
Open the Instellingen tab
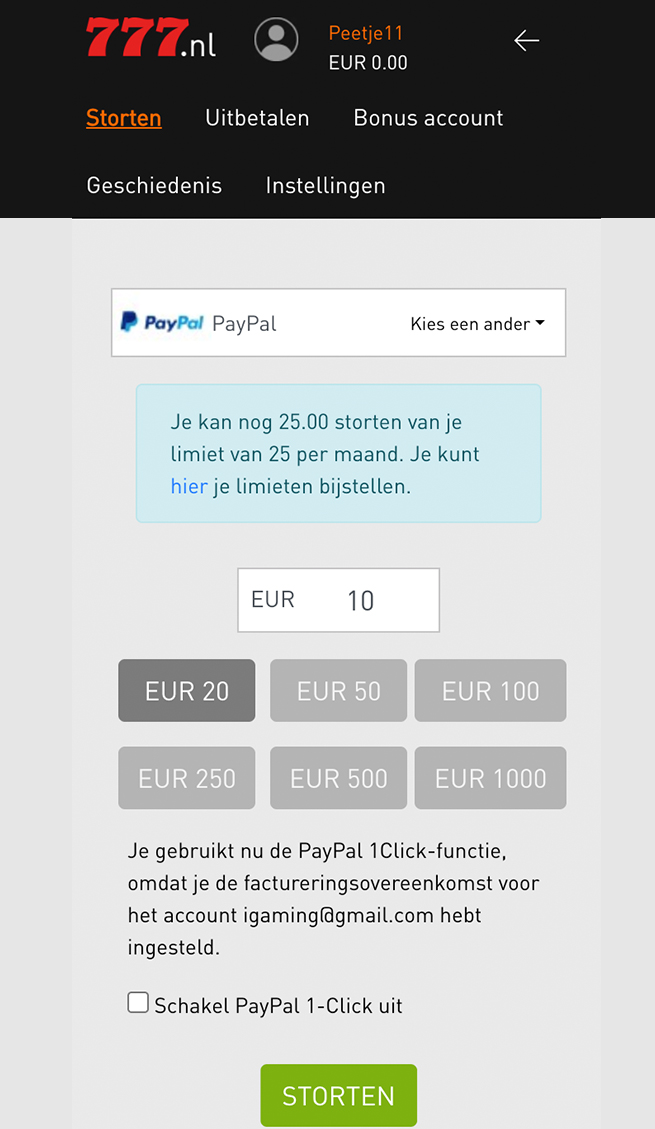click(x=325, y=186)
